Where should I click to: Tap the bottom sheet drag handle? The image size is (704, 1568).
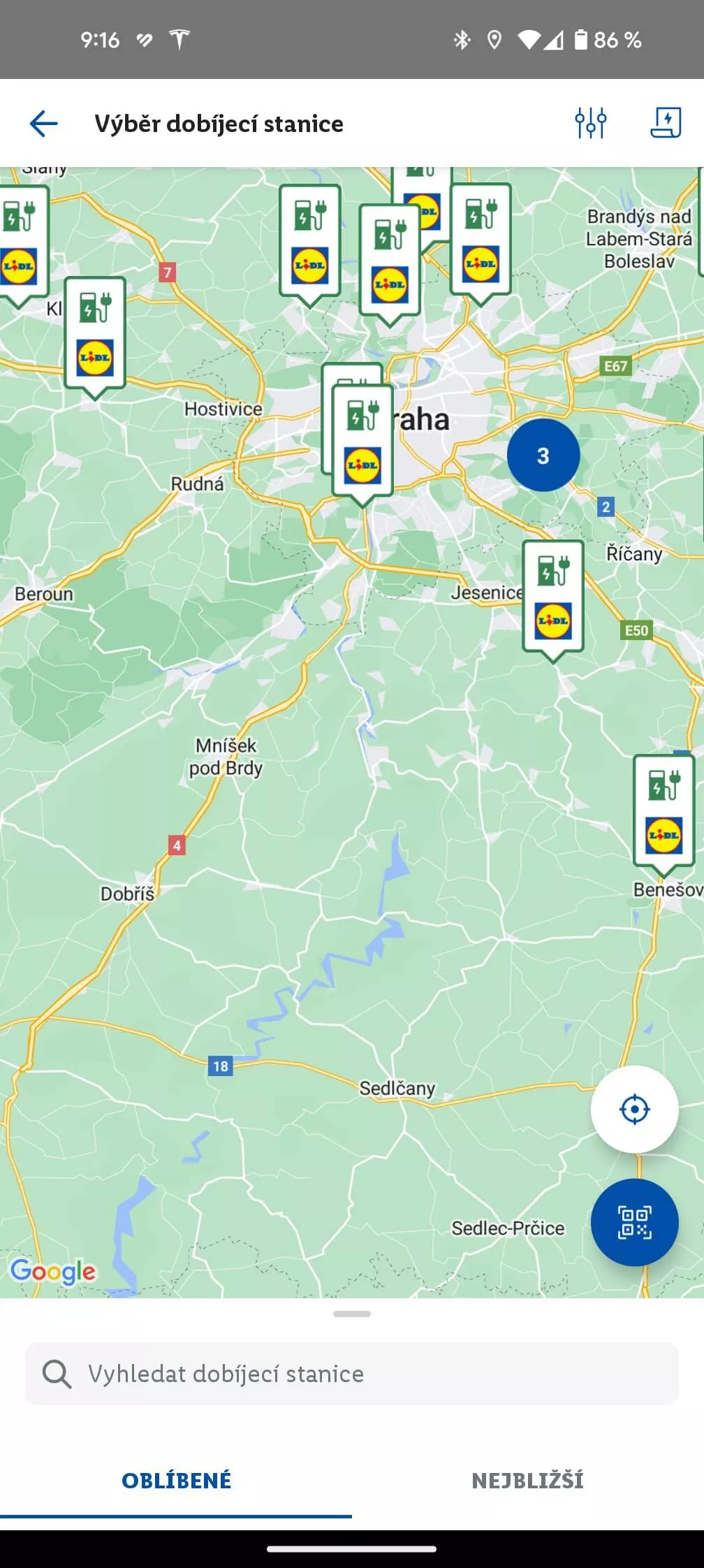tap(352, 1314)
